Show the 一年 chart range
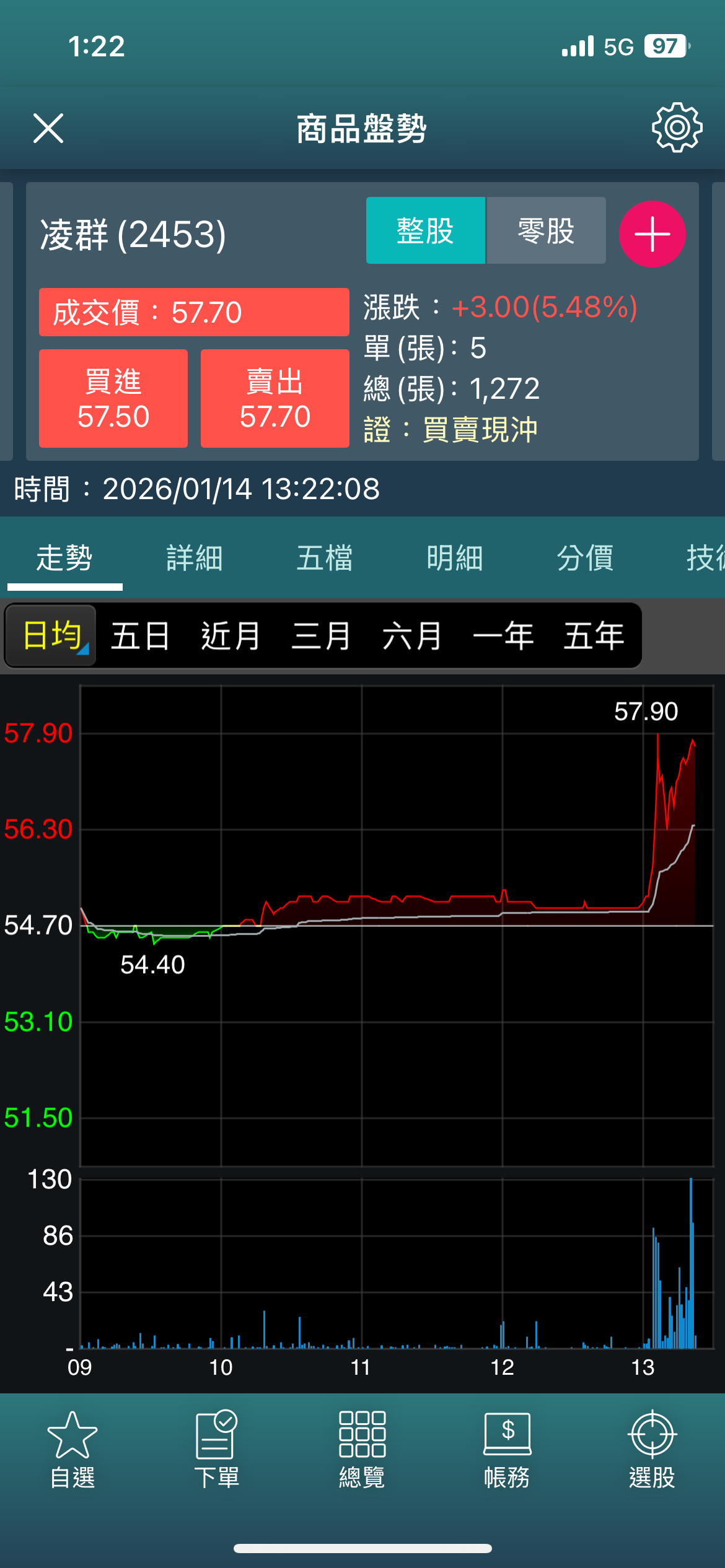This screenshot has height=1568, width=725. click(503, 636)
